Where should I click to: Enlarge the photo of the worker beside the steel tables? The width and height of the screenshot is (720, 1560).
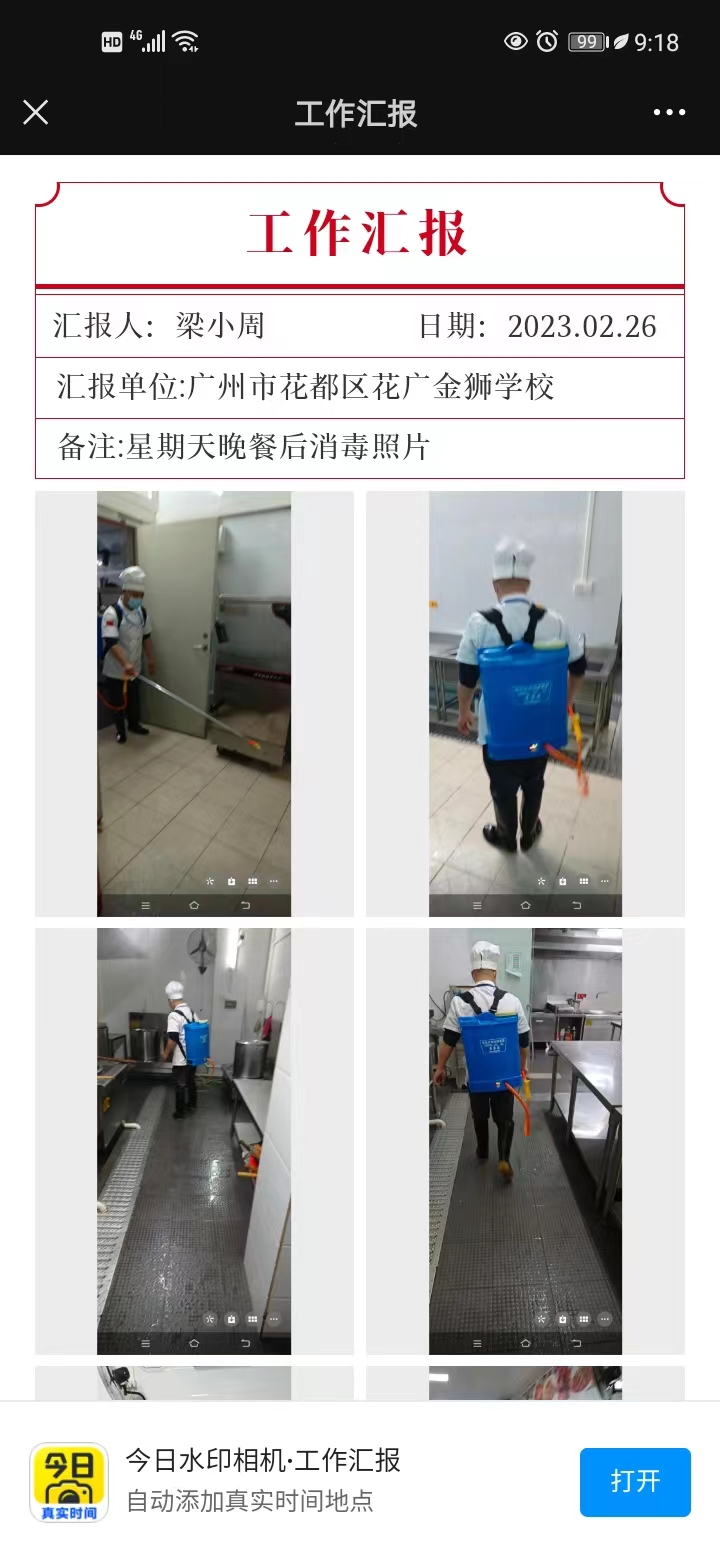click(x=525, y=1141)
